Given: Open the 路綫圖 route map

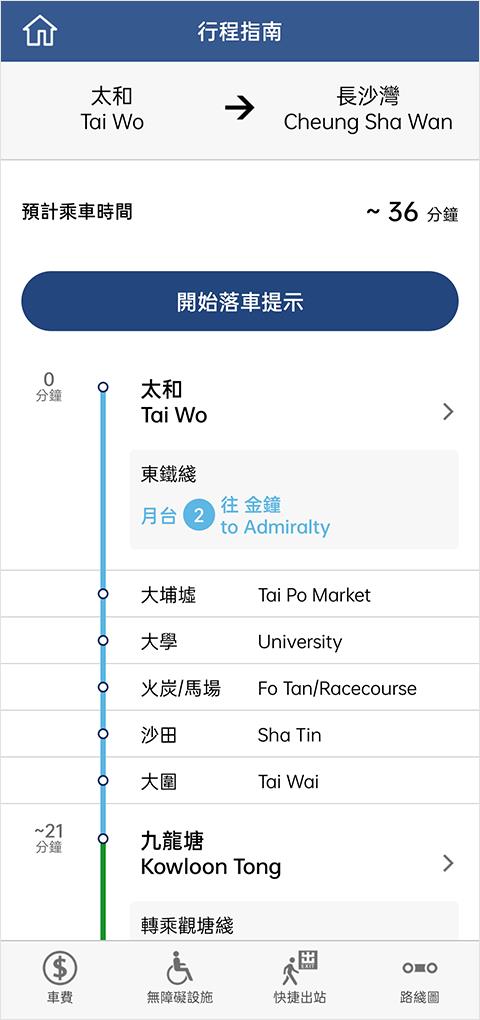Looking at the screenshot, I should coord(420,978).
